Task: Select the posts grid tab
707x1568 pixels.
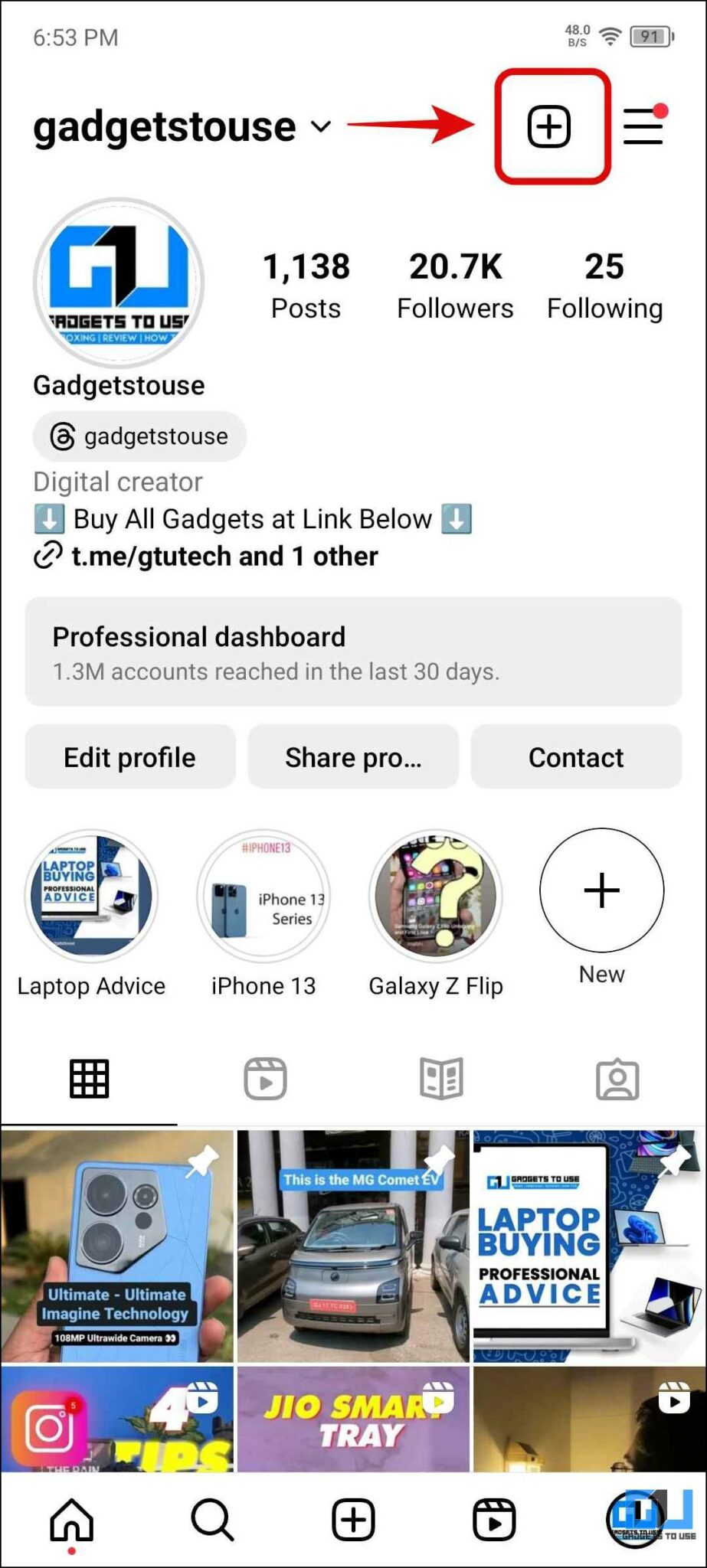Action: [88, 1078]
